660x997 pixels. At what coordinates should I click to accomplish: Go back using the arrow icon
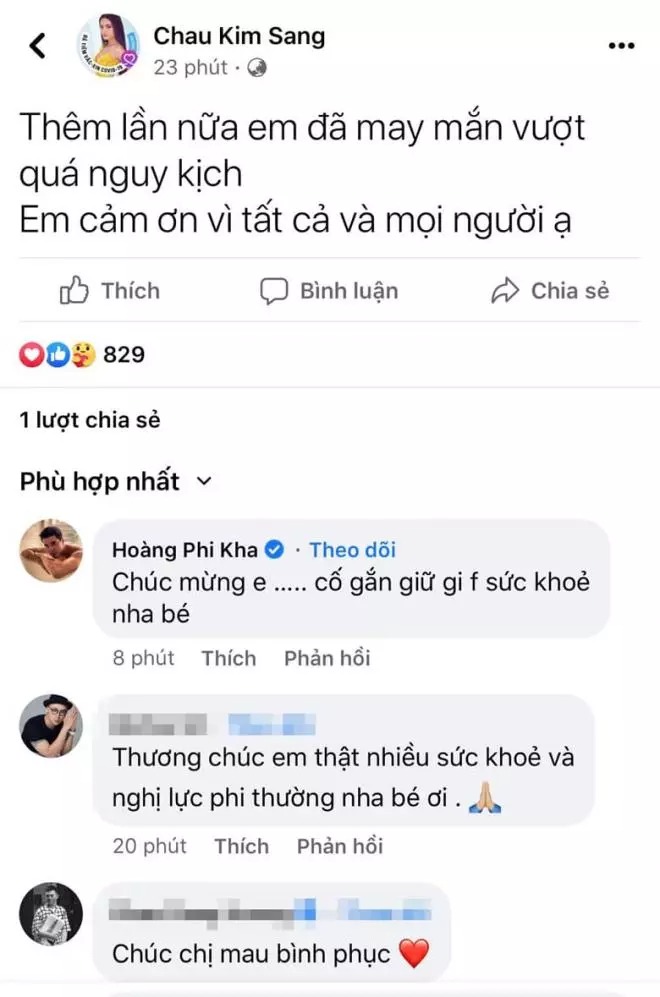point(39,46)
